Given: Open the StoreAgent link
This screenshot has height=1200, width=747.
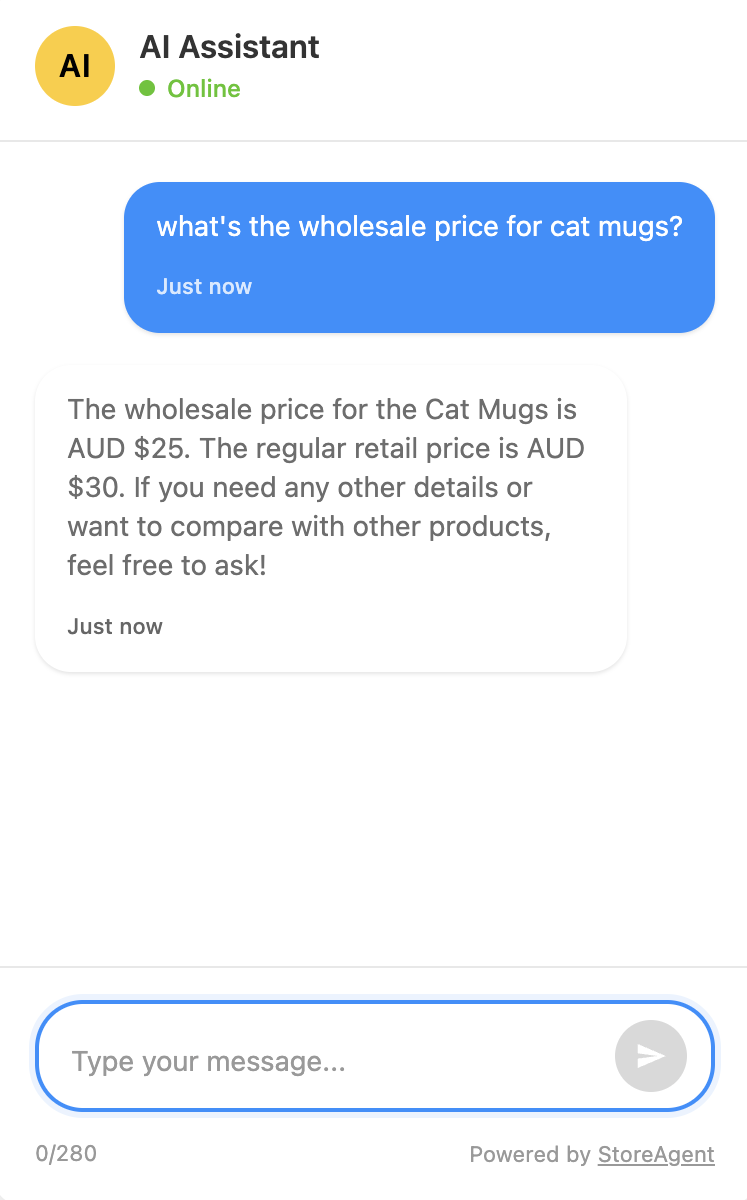Looking at the screenshot, I should (656, 1154).
